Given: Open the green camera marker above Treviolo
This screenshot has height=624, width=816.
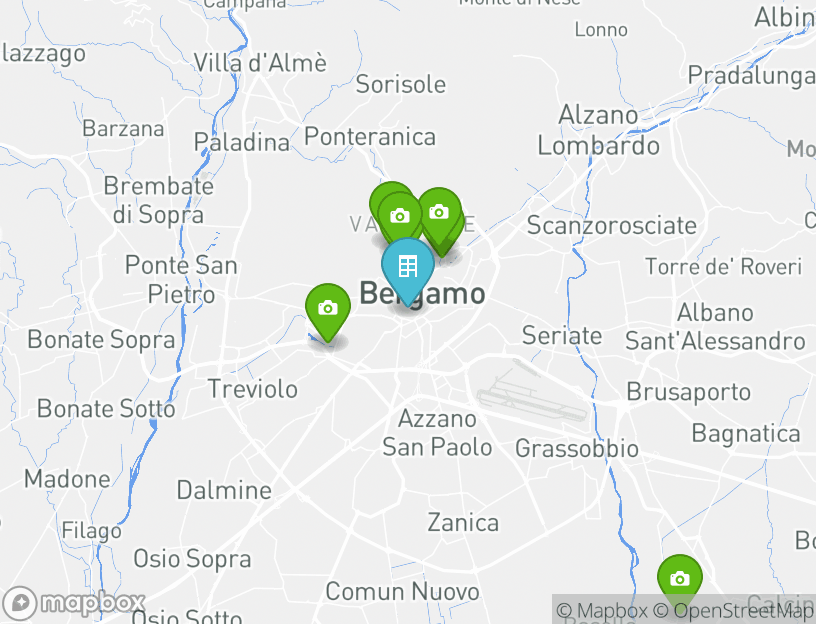Looking at the screenshot, I should pos(327,309).
